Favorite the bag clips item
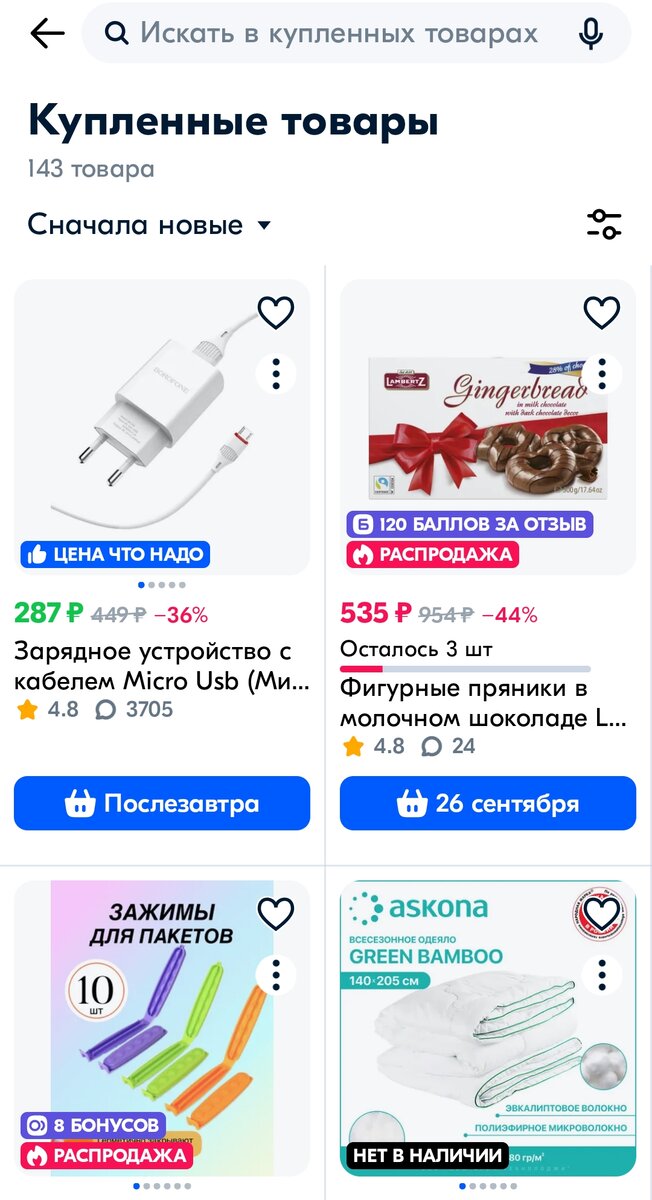This screenshot has height=1200, width=652. tap(276, 913)
